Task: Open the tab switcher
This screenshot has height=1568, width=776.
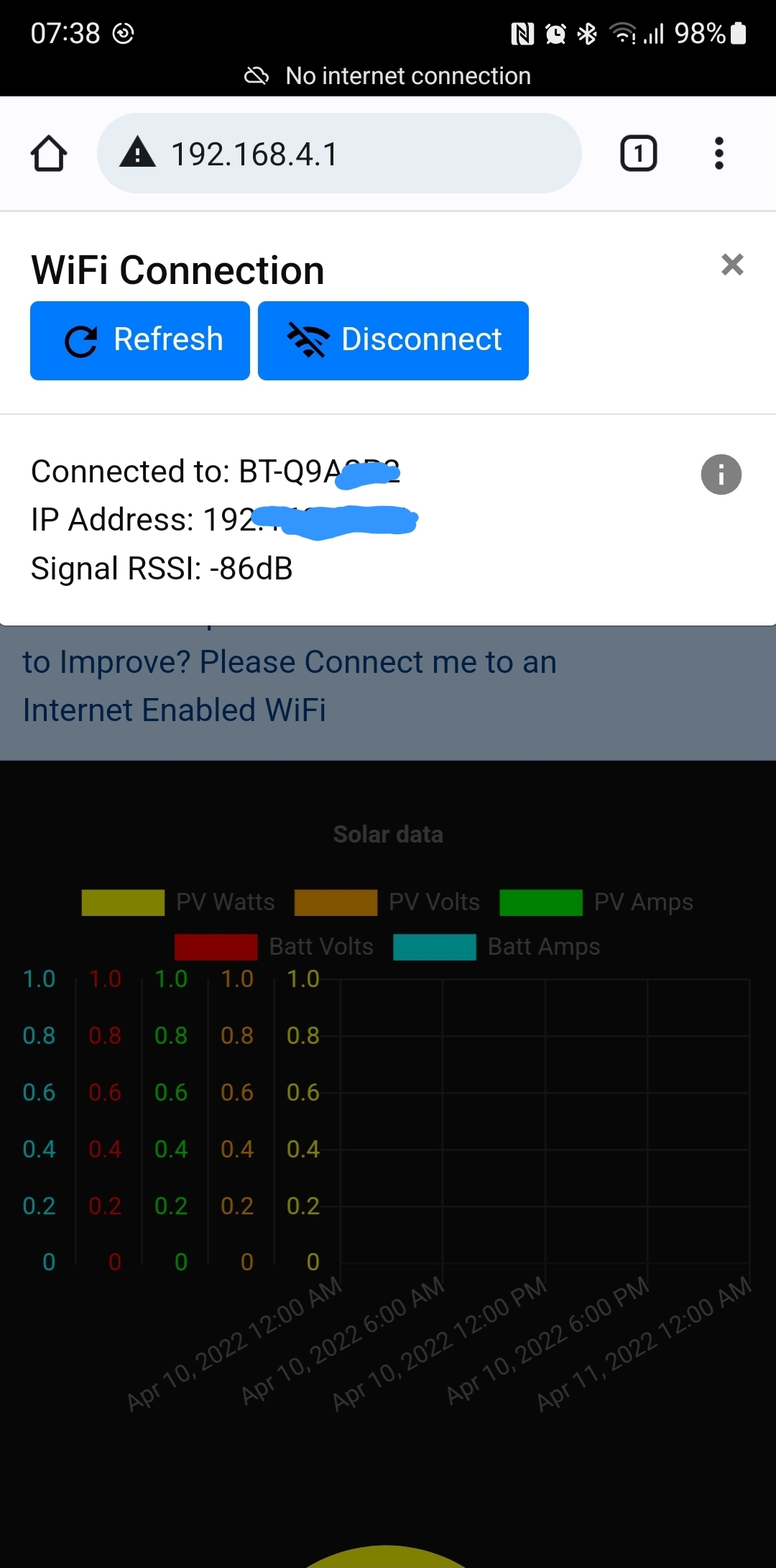Action: pyautogui.click(x=638, y=153)
